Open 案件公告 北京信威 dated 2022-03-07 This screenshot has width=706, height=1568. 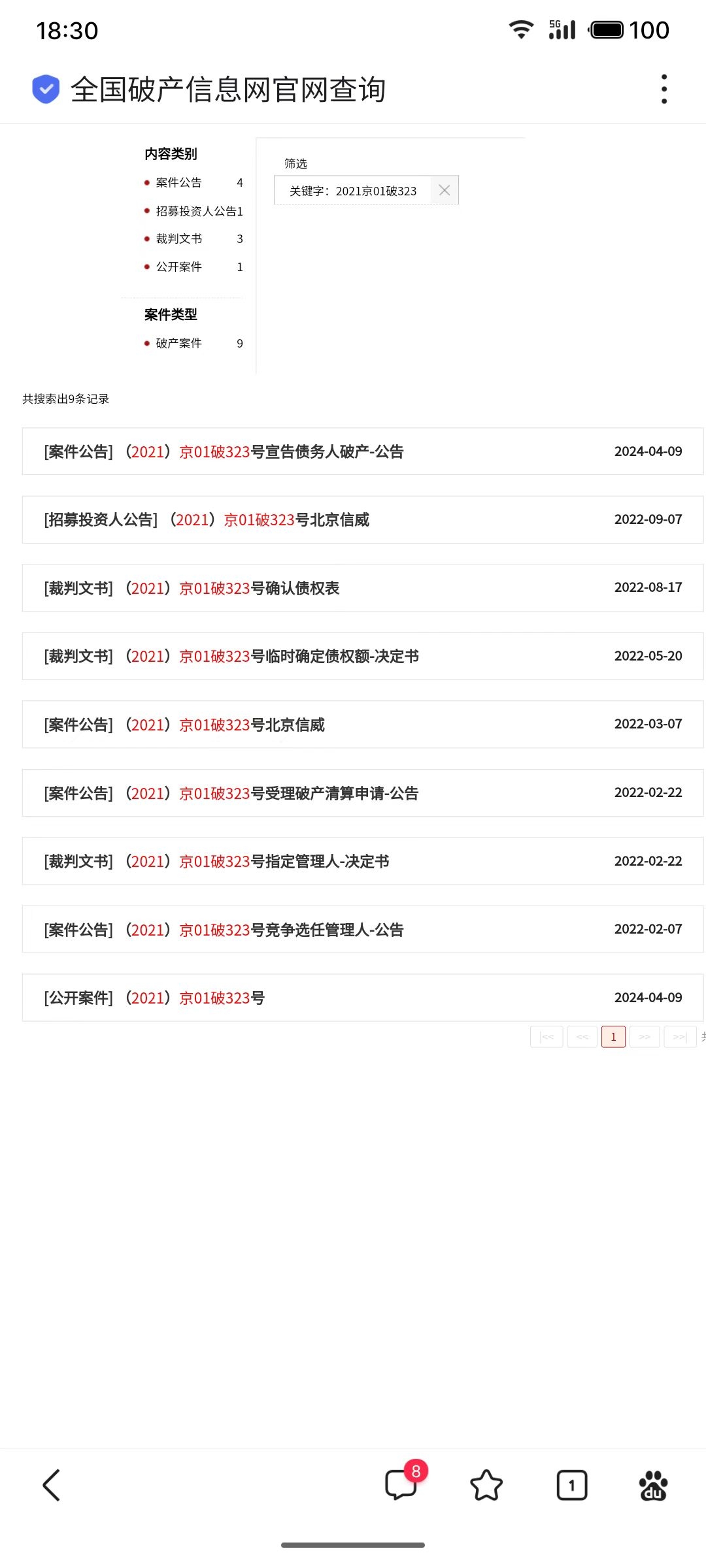pos(363,725)
